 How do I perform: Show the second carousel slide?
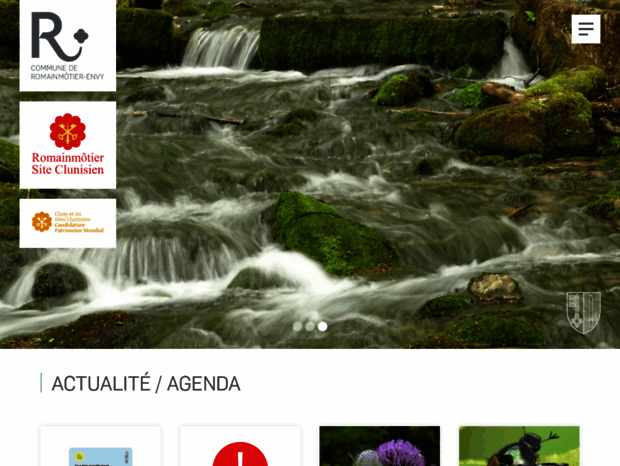[310, 326]
